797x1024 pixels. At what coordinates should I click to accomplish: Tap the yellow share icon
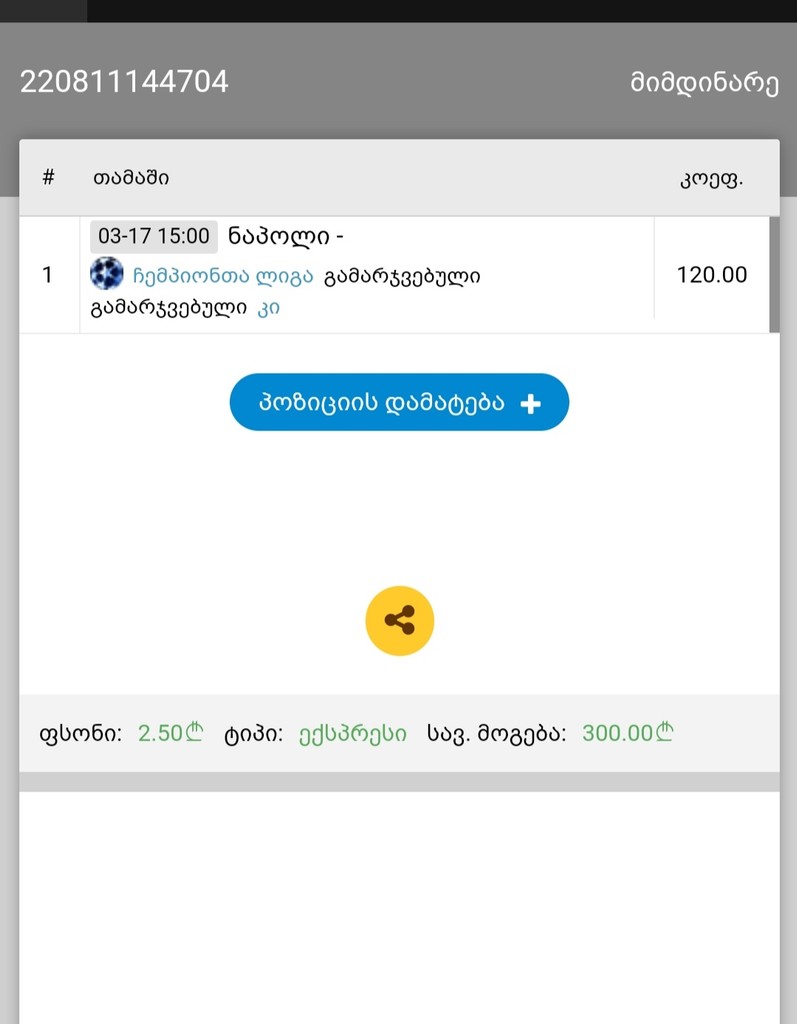(x=399, y=620)
